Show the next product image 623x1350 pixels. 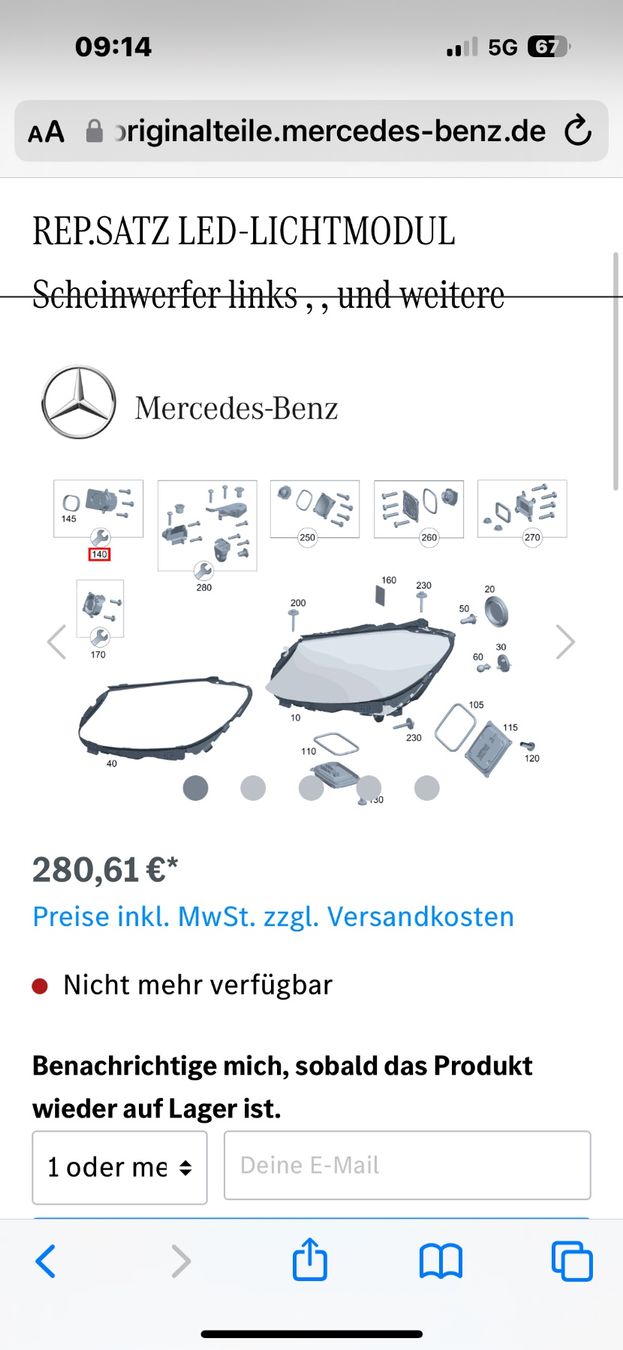[x=565, y=642]
